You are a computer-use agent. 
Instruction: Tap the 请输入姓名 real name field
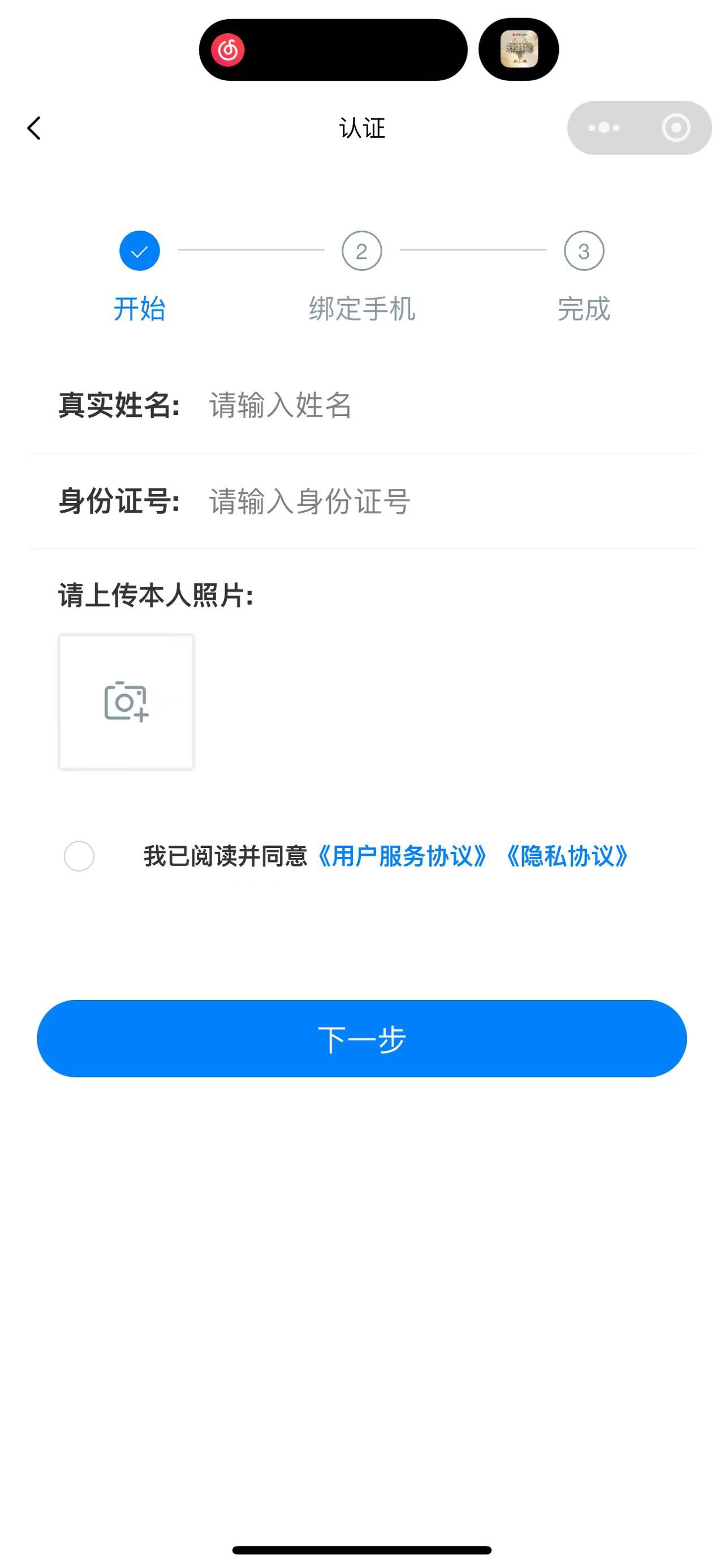pos(452,405)
